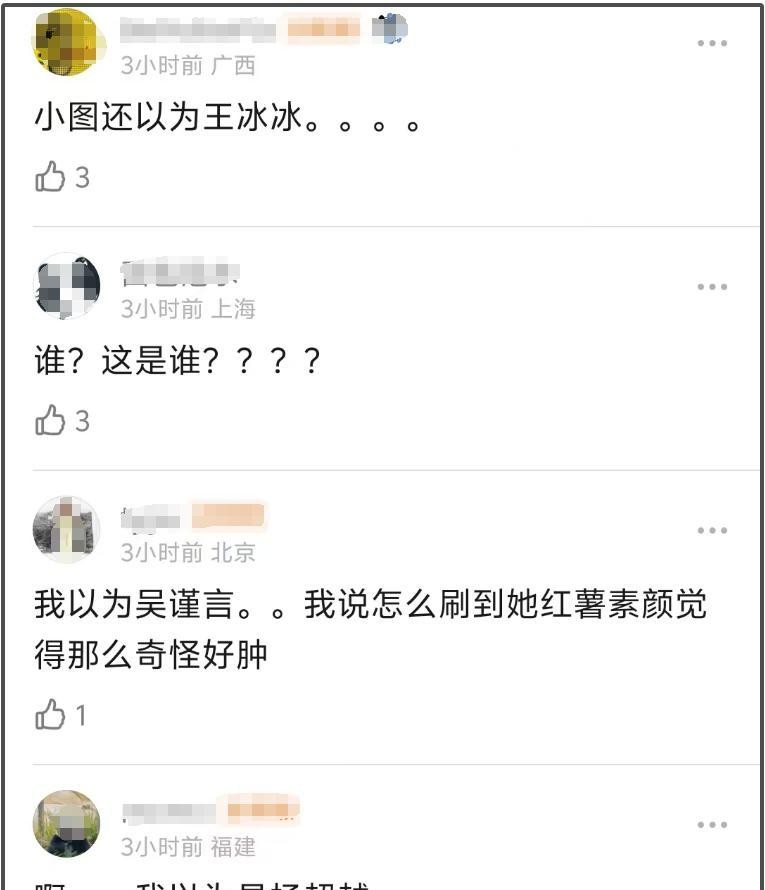Viewport: 765px width, 890px height.
Task: View profile of the 福建 commenter's avatar
Action: click(67, 823)
